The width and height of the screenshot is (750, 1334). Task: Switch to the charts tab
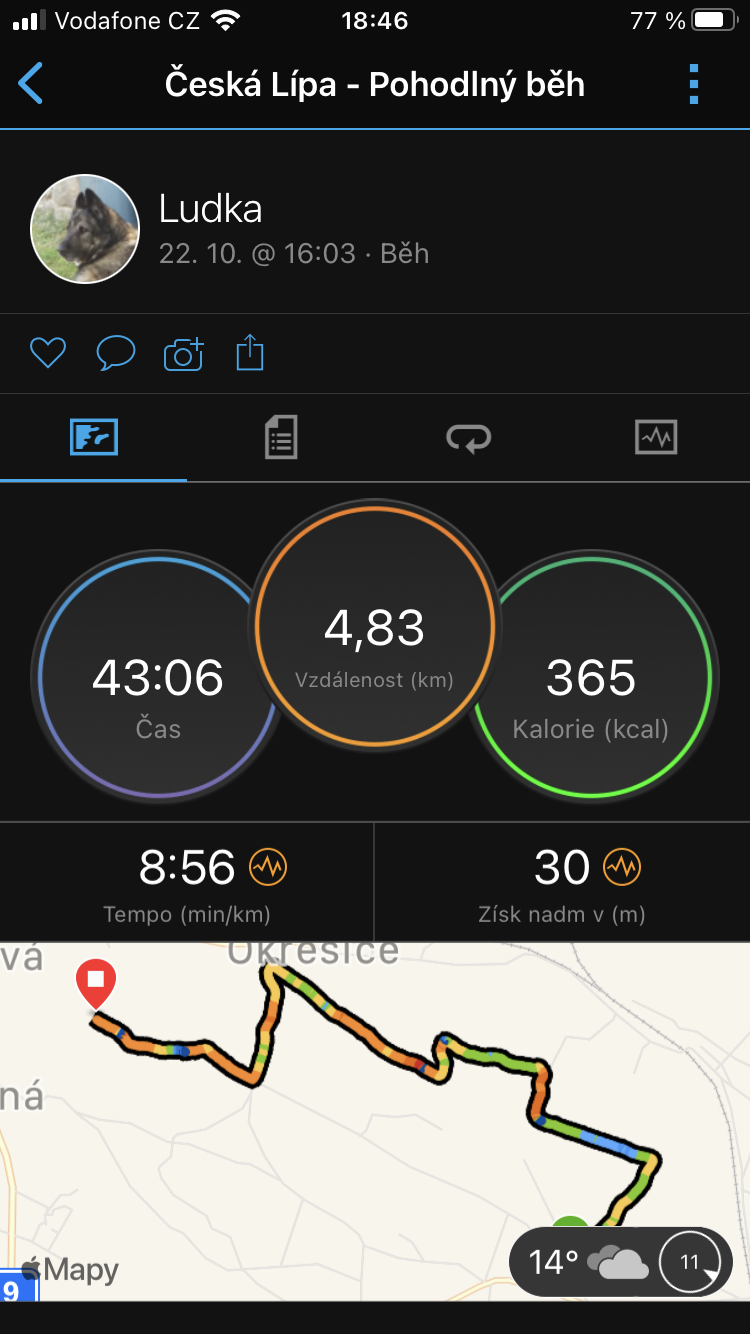pyautogui.click(x=656, y=437)
